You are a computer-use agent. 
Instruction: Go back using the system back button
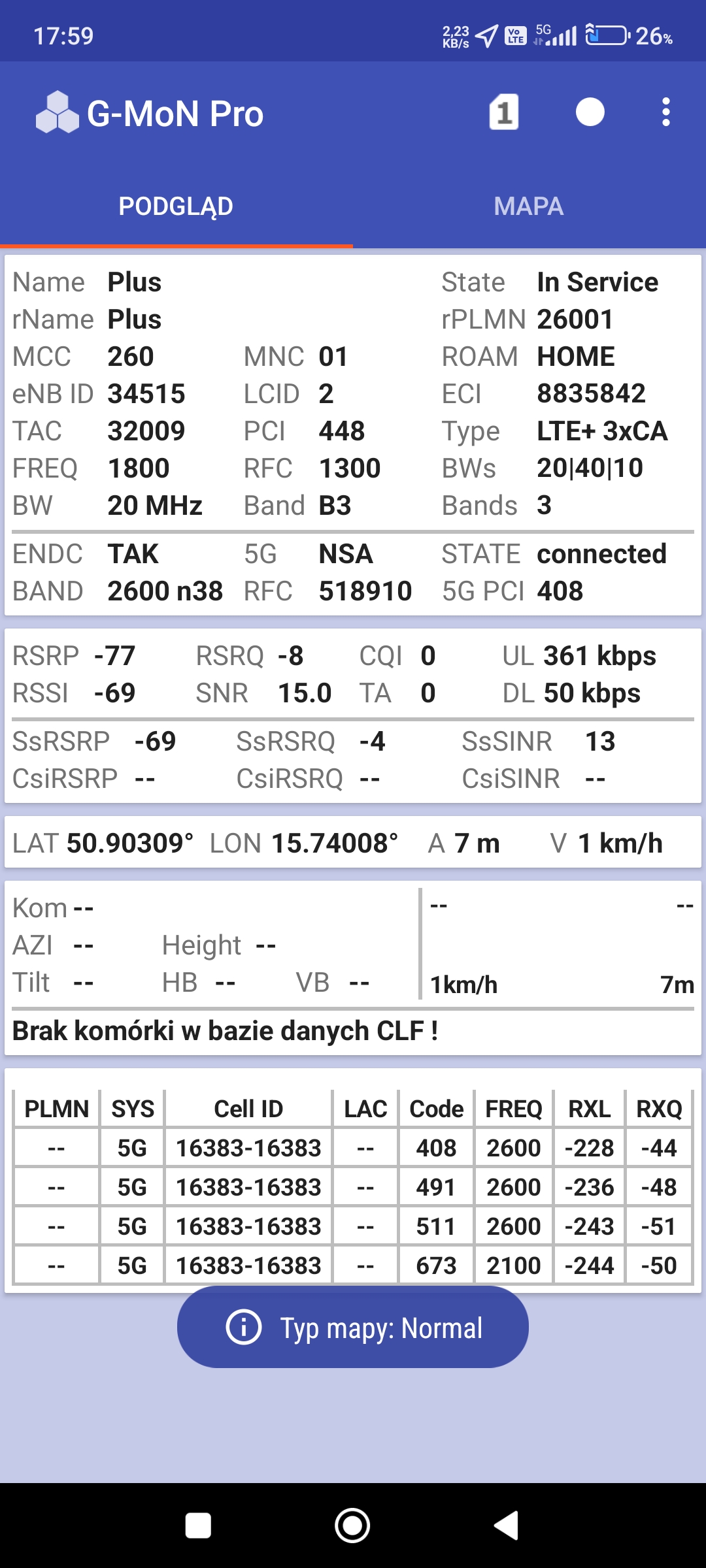point(507,1526)
